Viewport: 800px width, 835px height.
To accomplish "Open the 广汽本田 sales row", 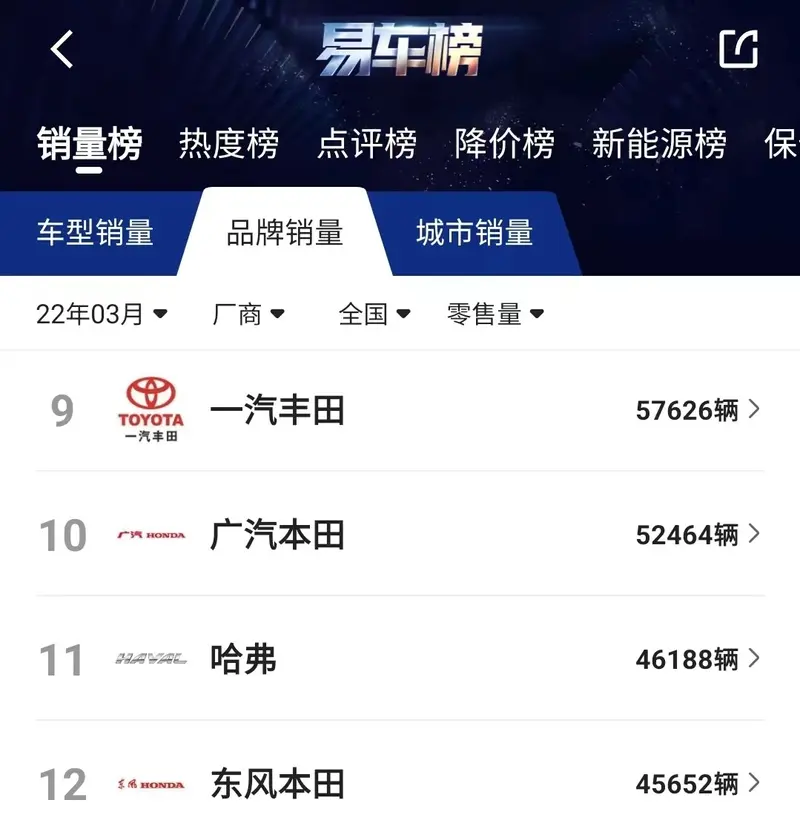I will click(x=400, y=535).
